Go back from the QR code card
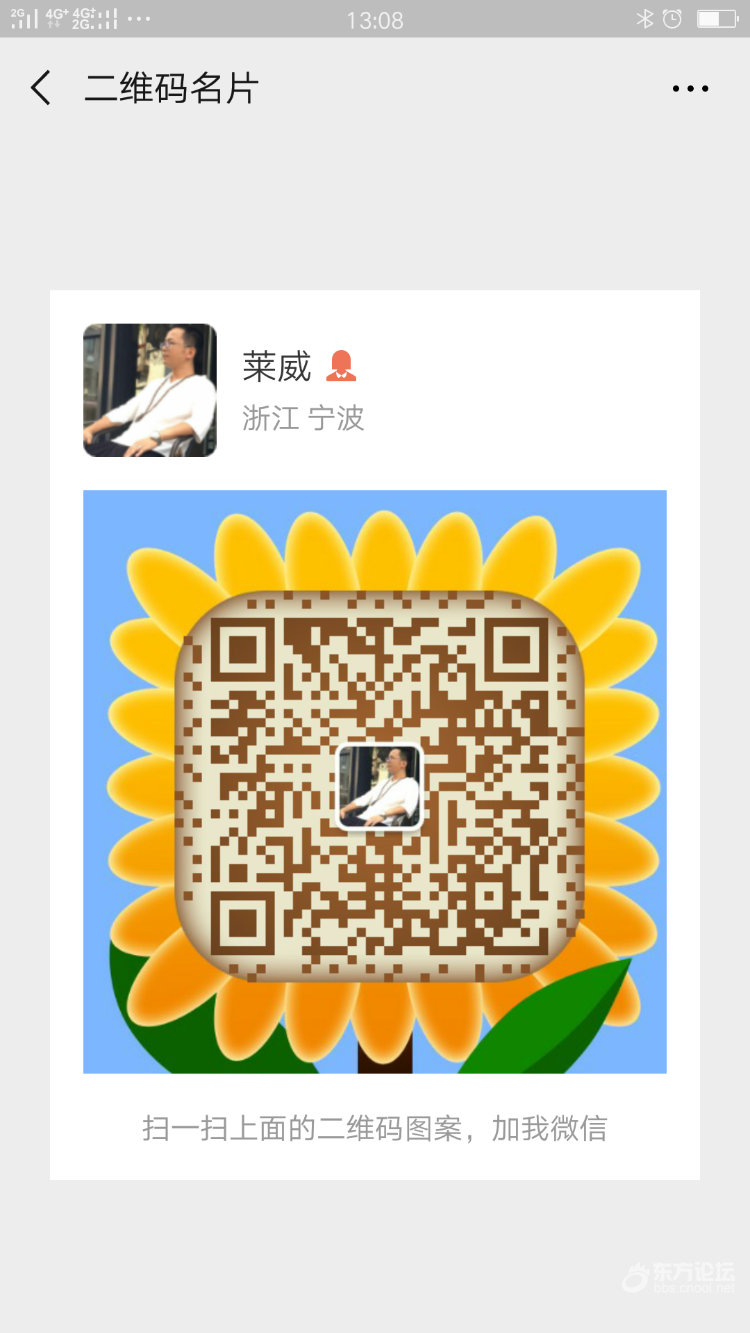The image size is (750, 1333). [40, 88]
